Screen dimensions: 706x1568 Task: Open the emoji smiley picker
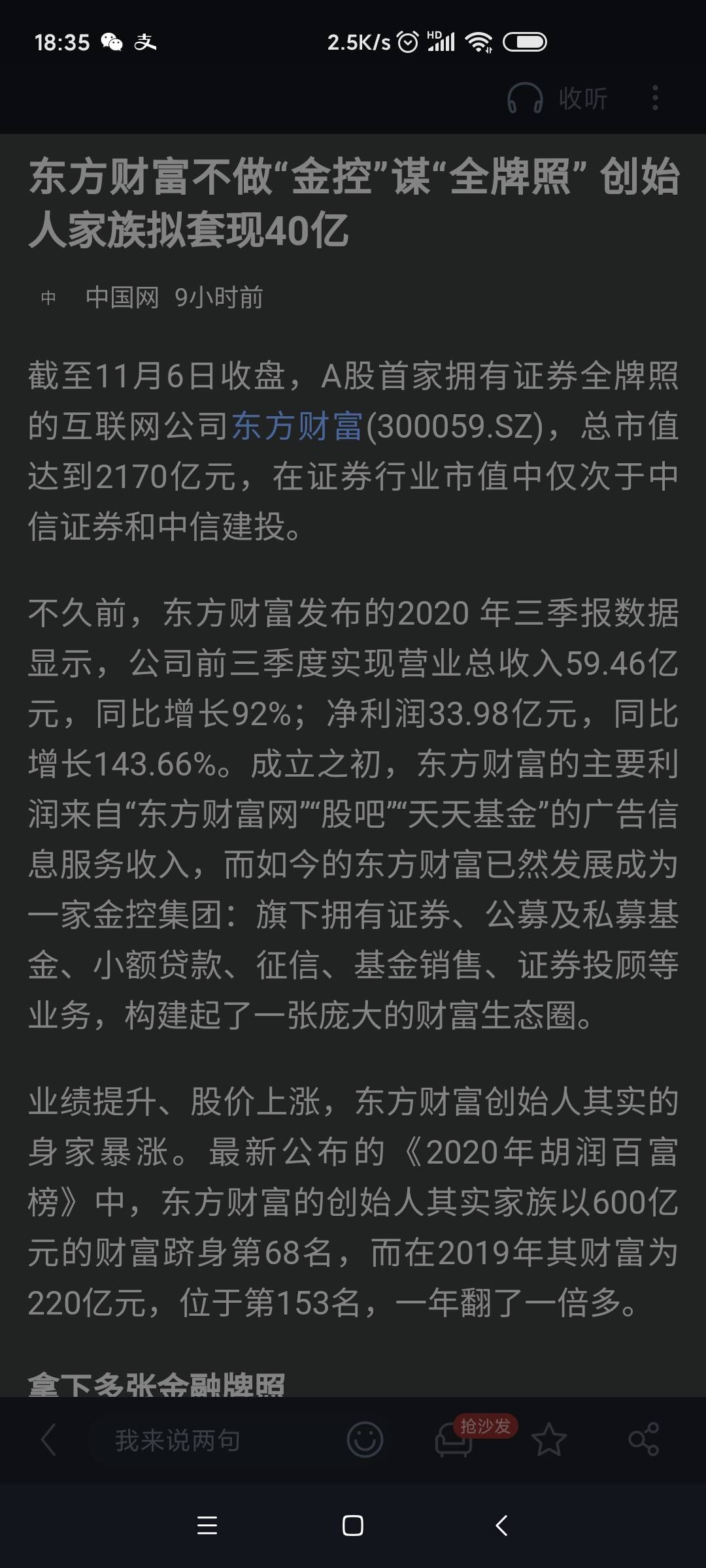(365, 1440)
